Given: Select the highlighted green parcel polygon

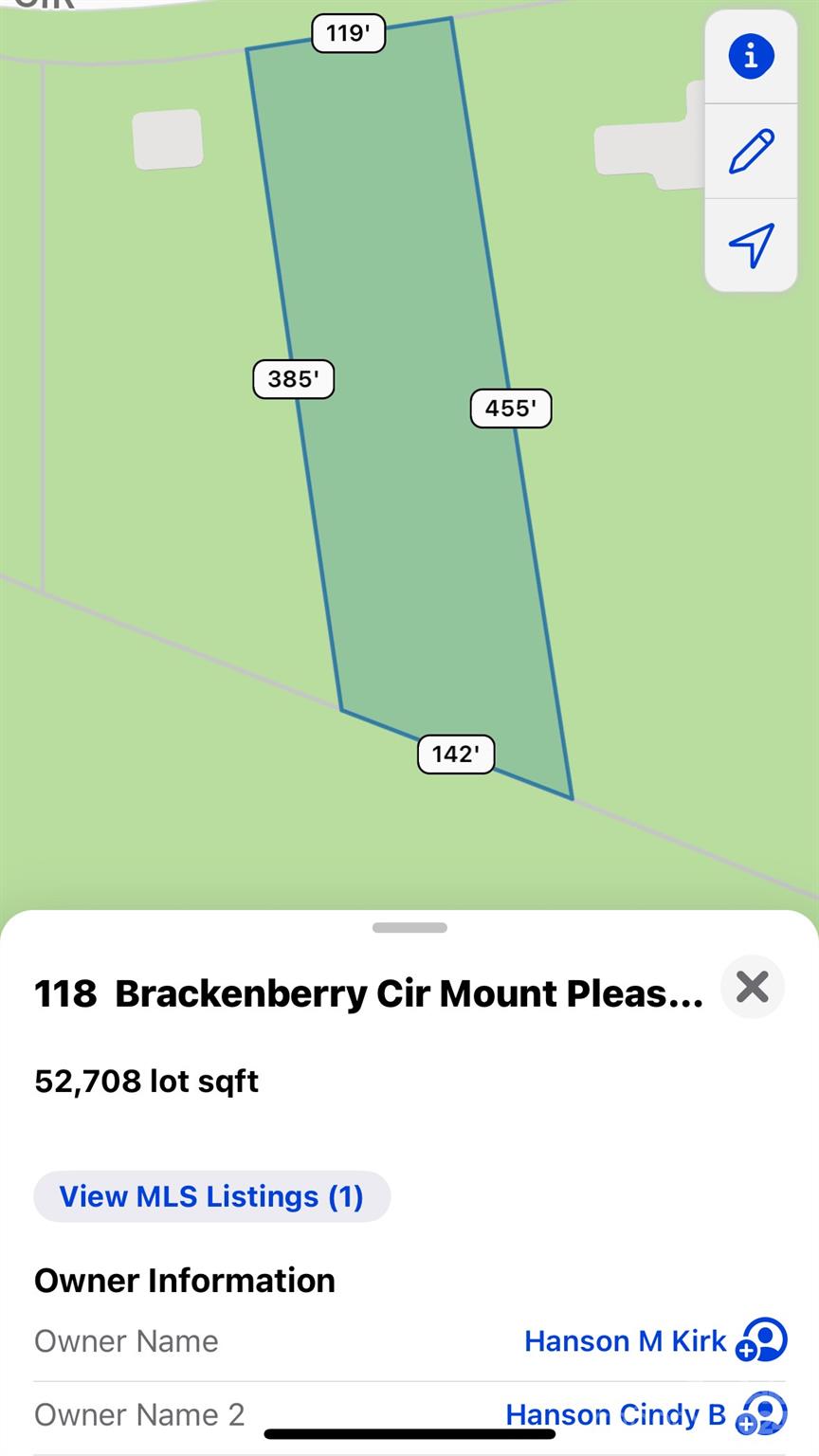Looking at the screenshot, I should tap(398, 398).
